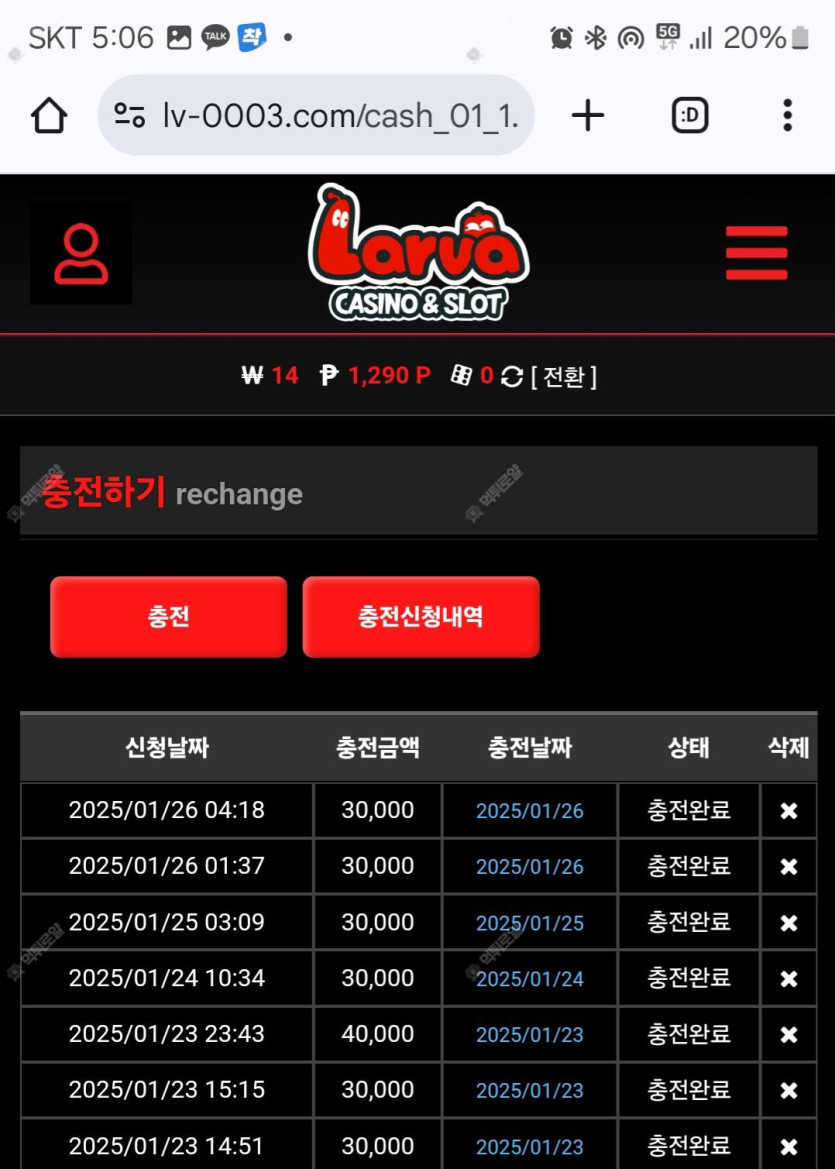
Task: Open the user profile icon
Action: click(x=81, y=254)
